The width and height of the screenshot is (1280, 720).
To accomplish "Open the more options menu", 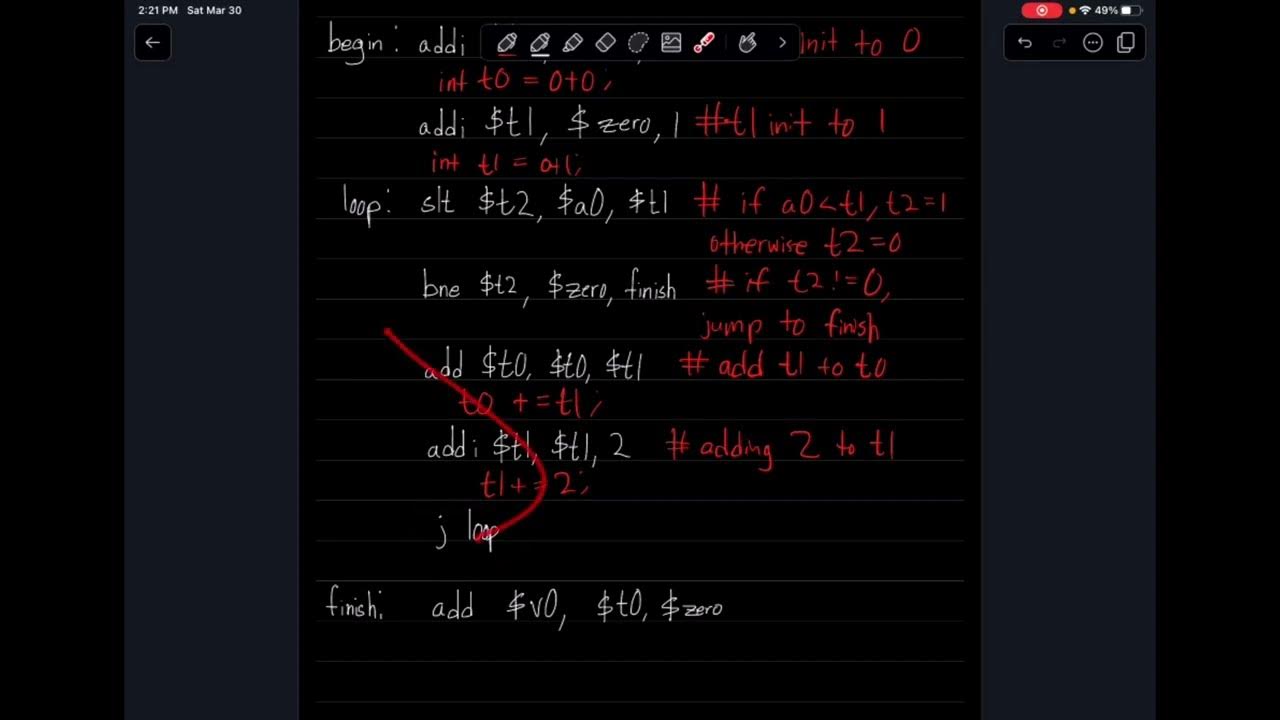I will (1093, 43).
